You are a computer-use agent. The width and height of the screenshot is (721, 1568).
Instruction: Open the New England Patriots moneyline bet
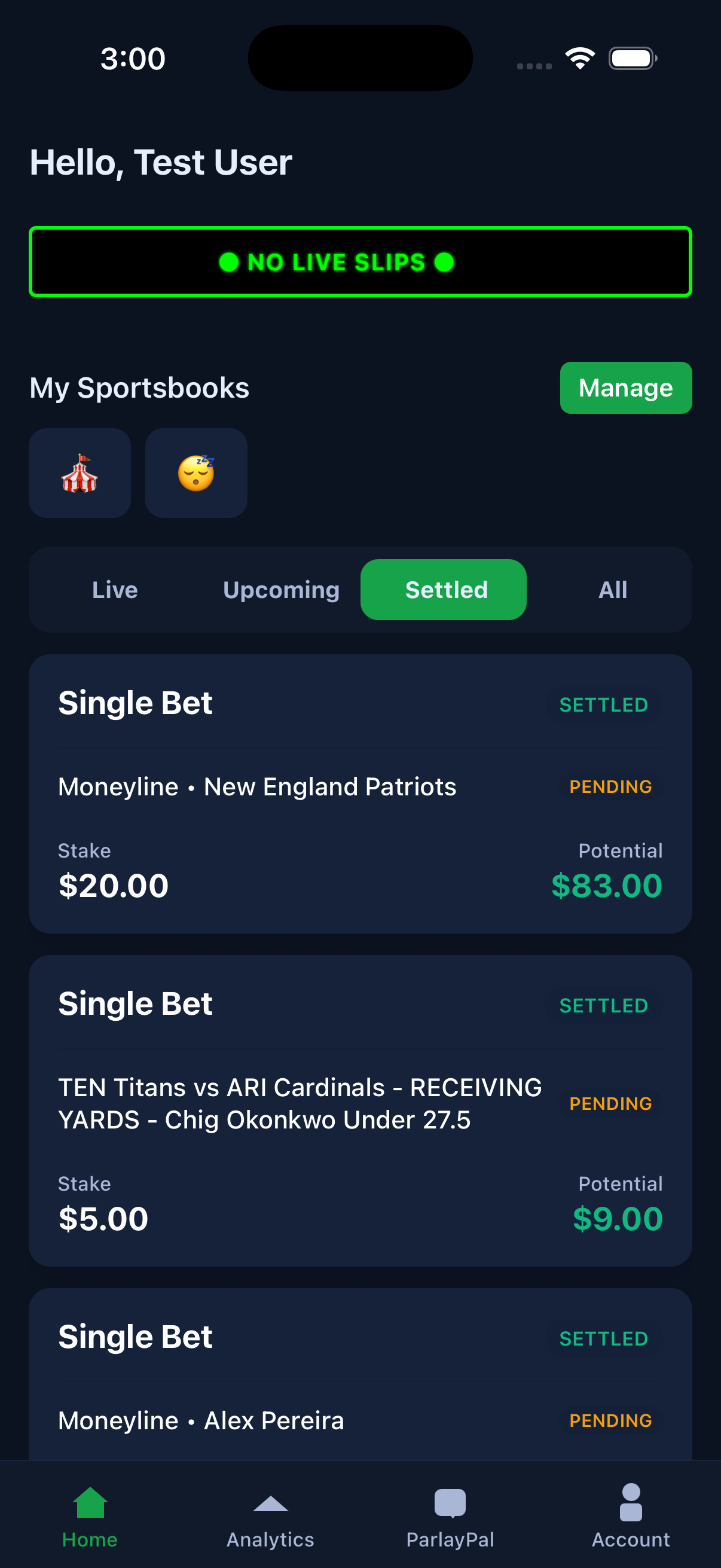click(x=360, y=793)
